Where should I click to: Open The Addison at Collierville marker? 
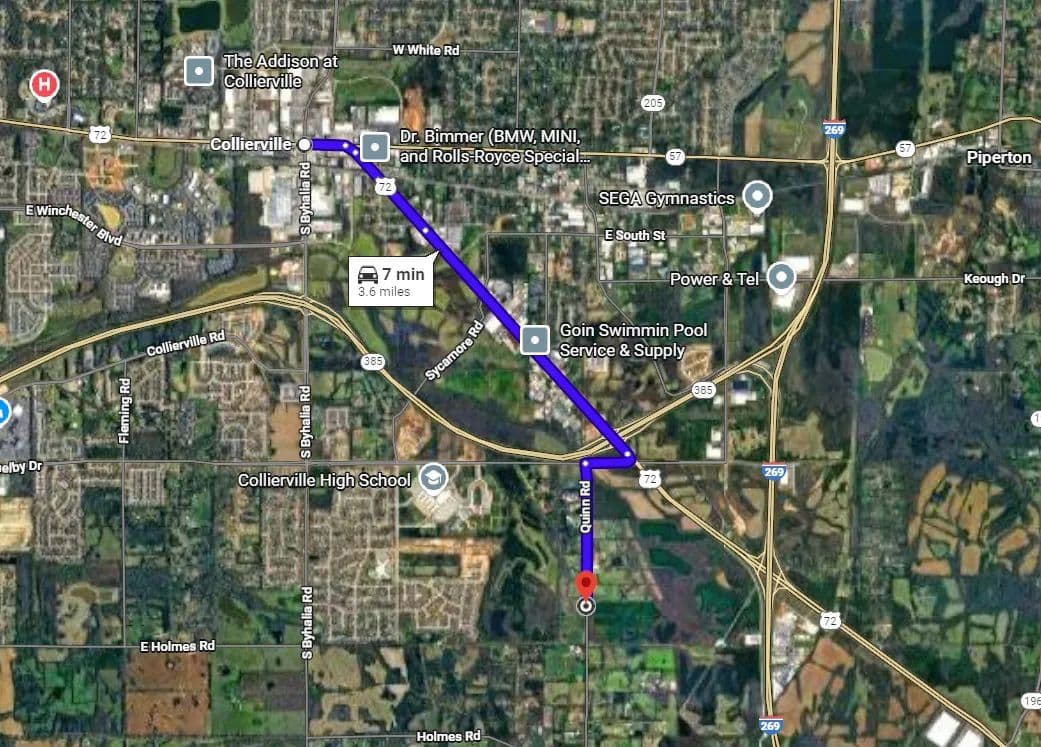(x=200, y=71)
